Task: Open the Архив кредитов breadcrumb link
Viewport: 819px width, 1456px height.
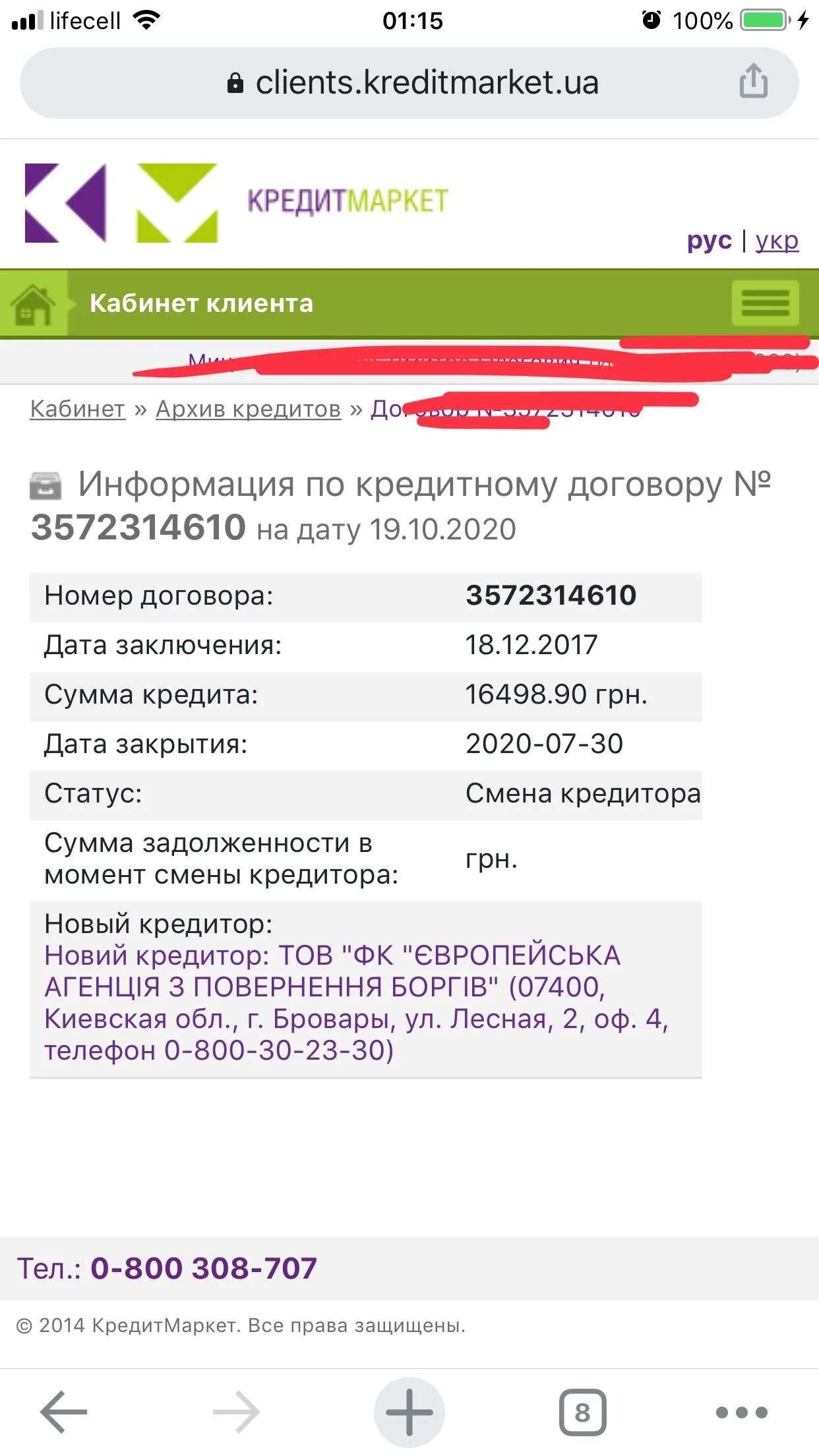Action: point(249,409)
